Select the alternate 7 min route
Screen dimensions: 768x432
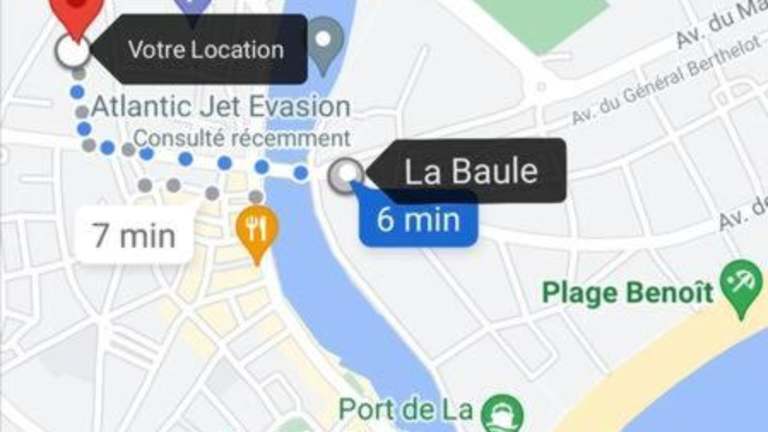tap(134, 236)
